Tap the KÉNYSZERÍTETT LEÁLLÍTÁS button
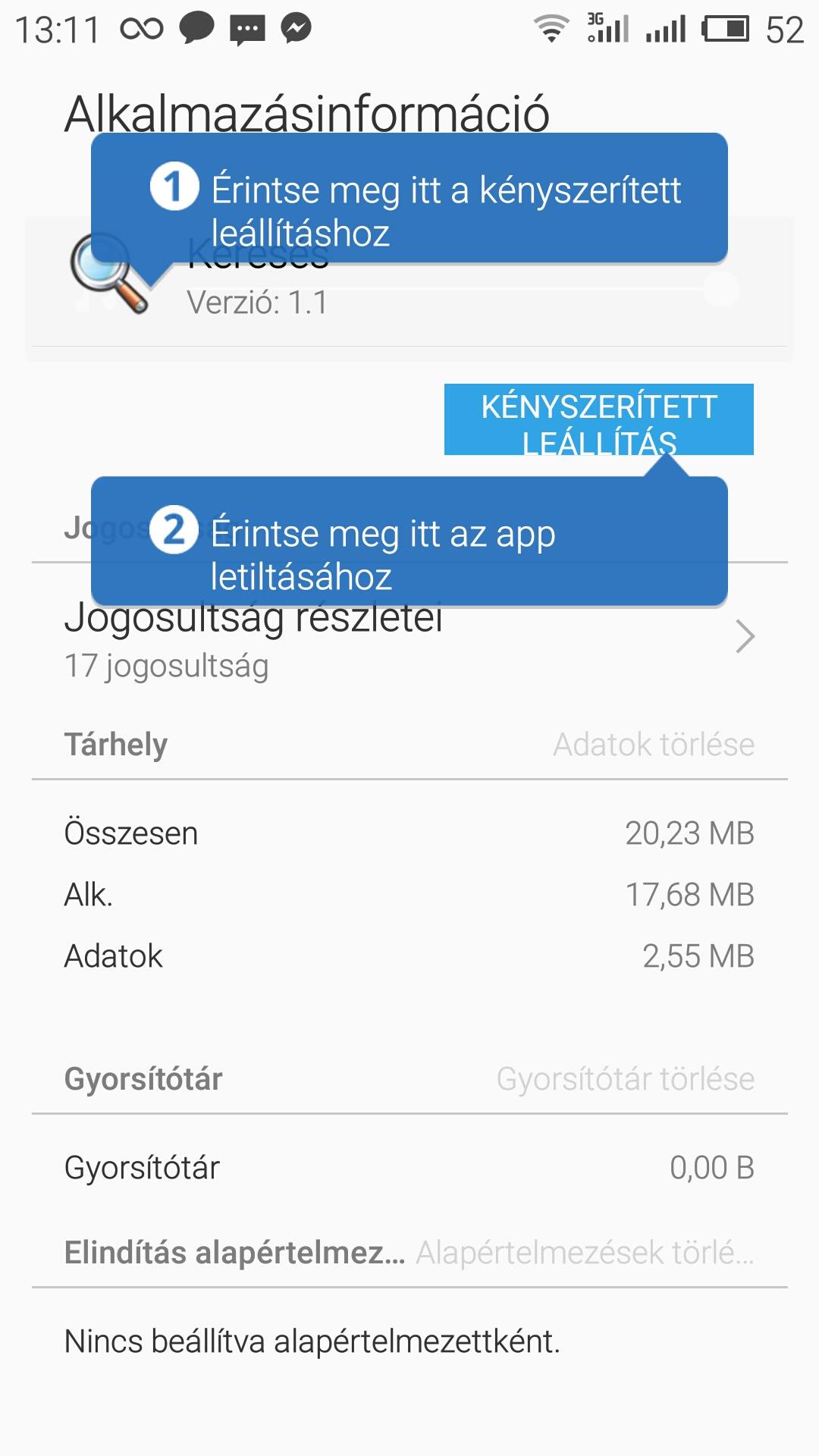The width and height of the screenshot is (819, 1456). [598, 419]
